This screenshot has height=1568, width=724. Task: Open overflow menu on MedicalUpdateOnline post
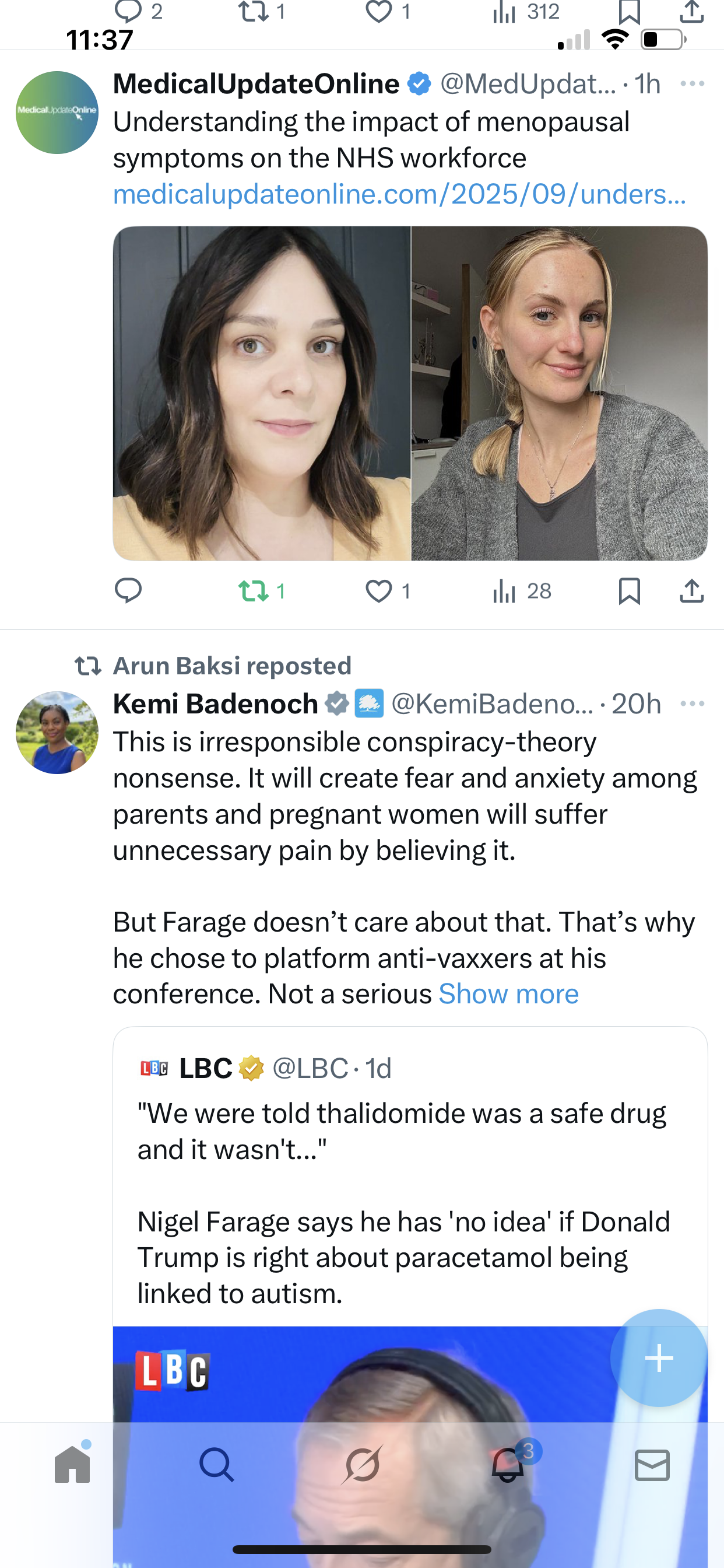pyautogui.click(x=693, y=84)
